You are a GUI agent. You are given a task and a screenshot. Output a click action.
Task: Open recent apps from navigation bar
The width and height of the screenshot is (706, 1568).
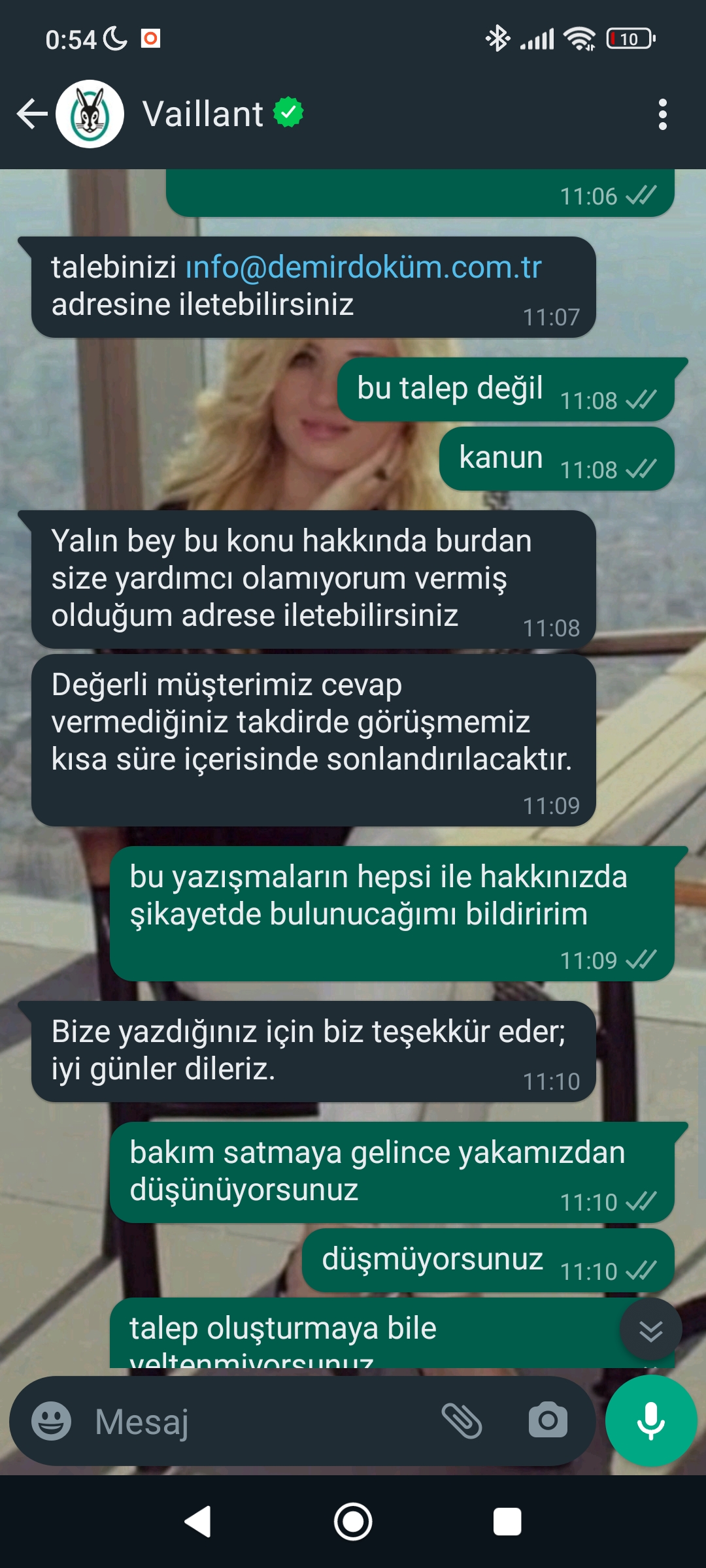pos(507,1522)
